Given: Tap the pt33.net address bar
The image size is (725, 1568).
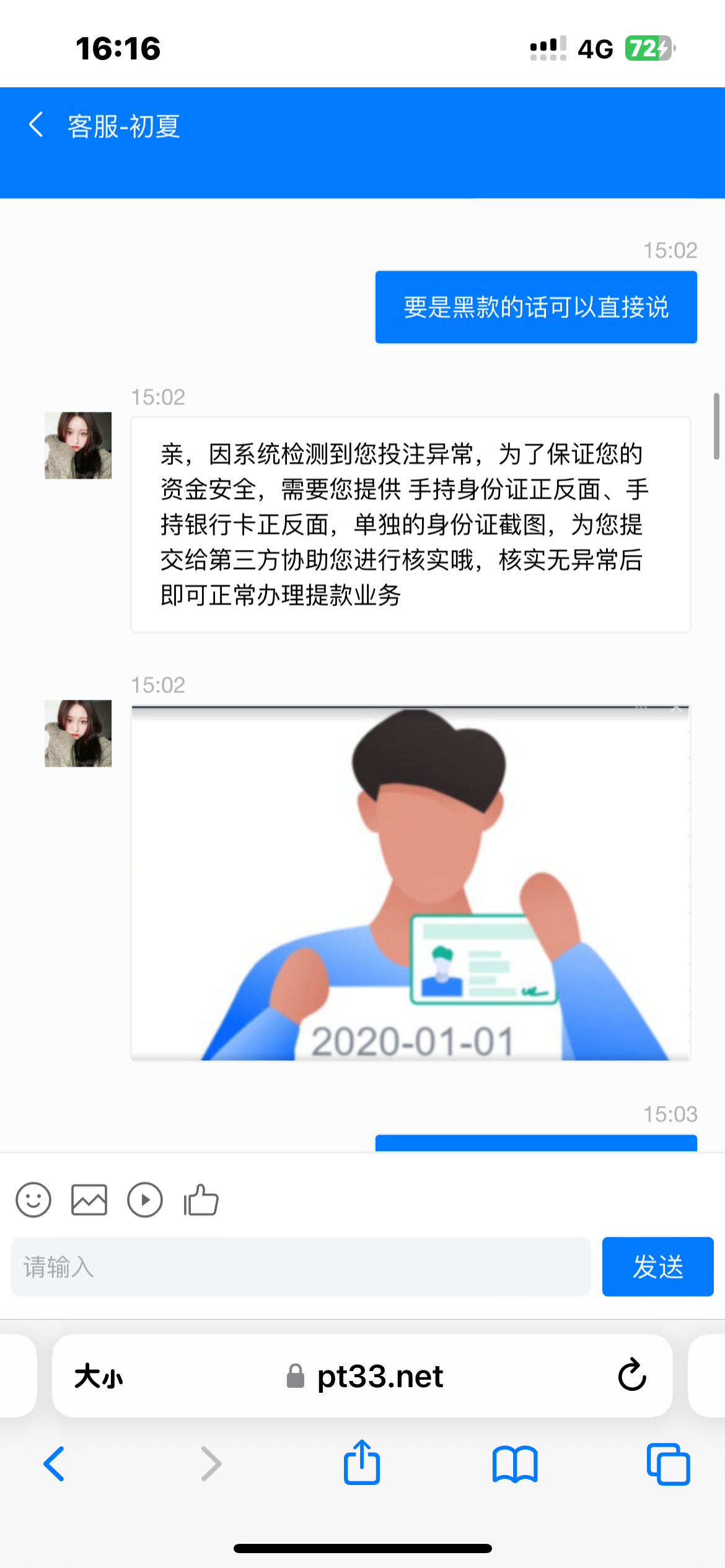Looking at the screenshot, I should [x=366, y=1377].
